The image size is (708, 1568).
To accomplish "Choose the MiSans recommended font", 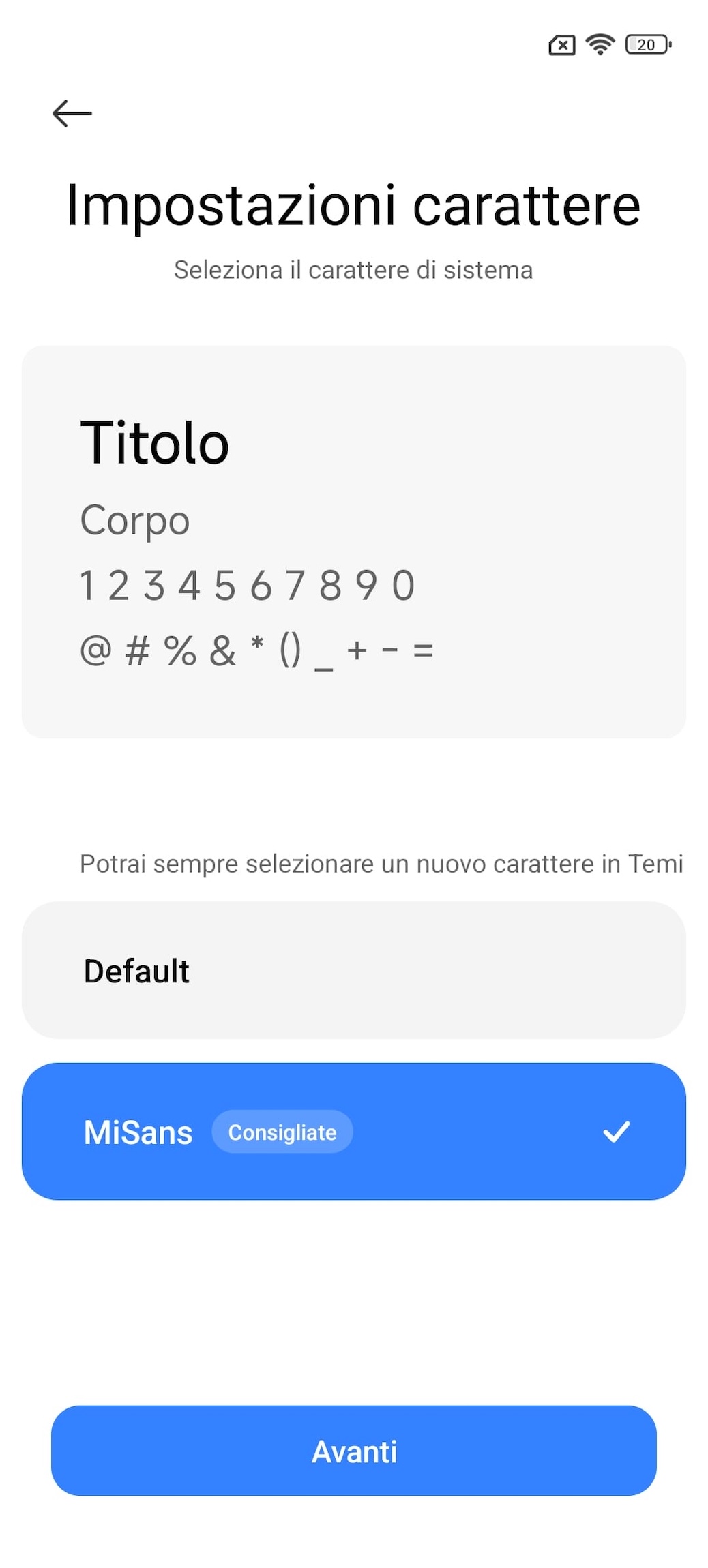I will coord(353,1131).
